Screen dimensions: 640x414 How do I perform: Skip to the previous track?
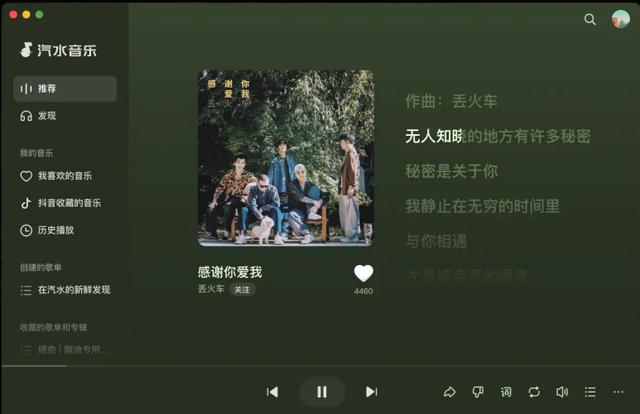click(272, 392)
